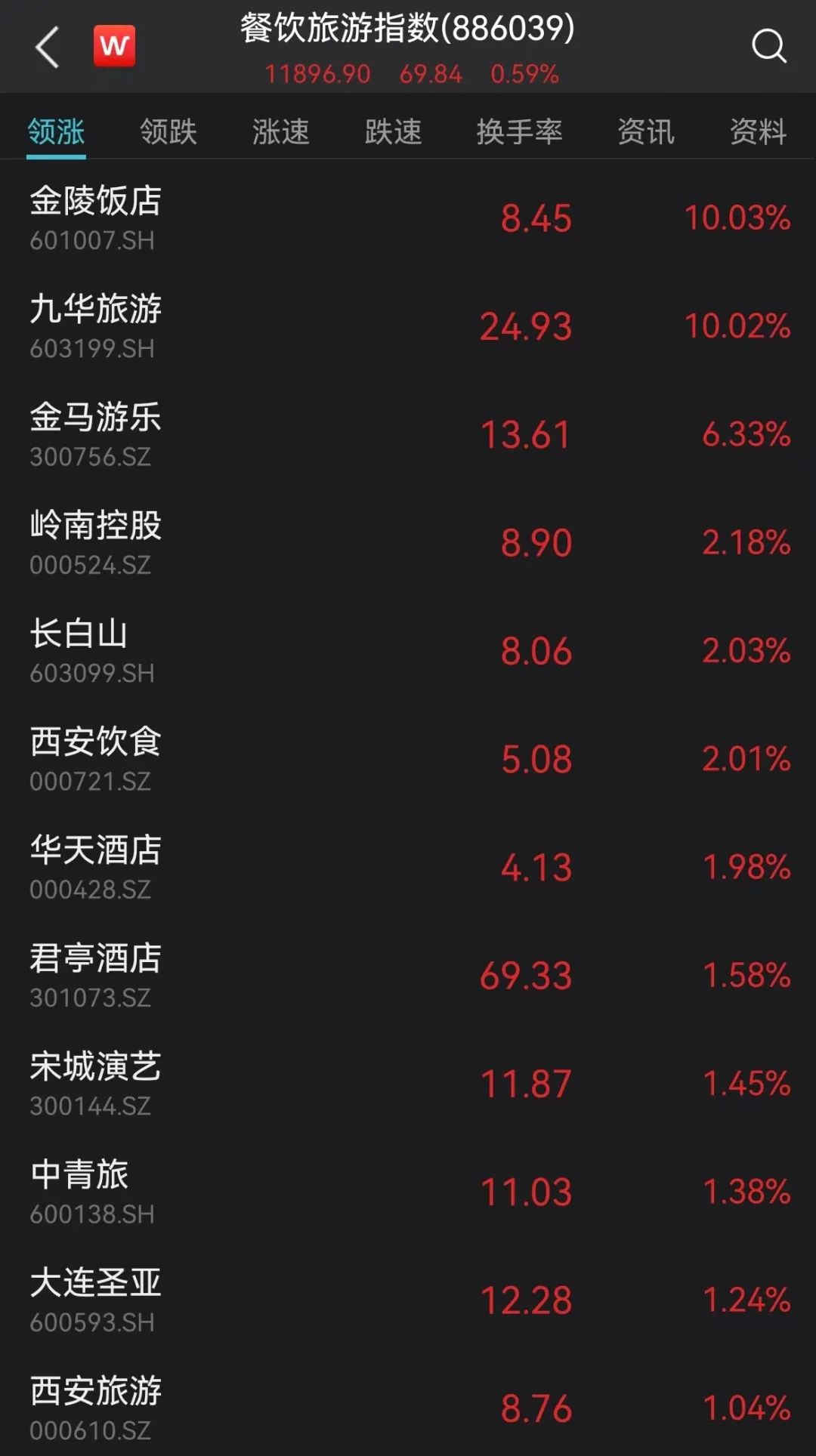Switch to the 资讯 tab
Viewport: 816px width, 1456px height.
pos(645,132)
